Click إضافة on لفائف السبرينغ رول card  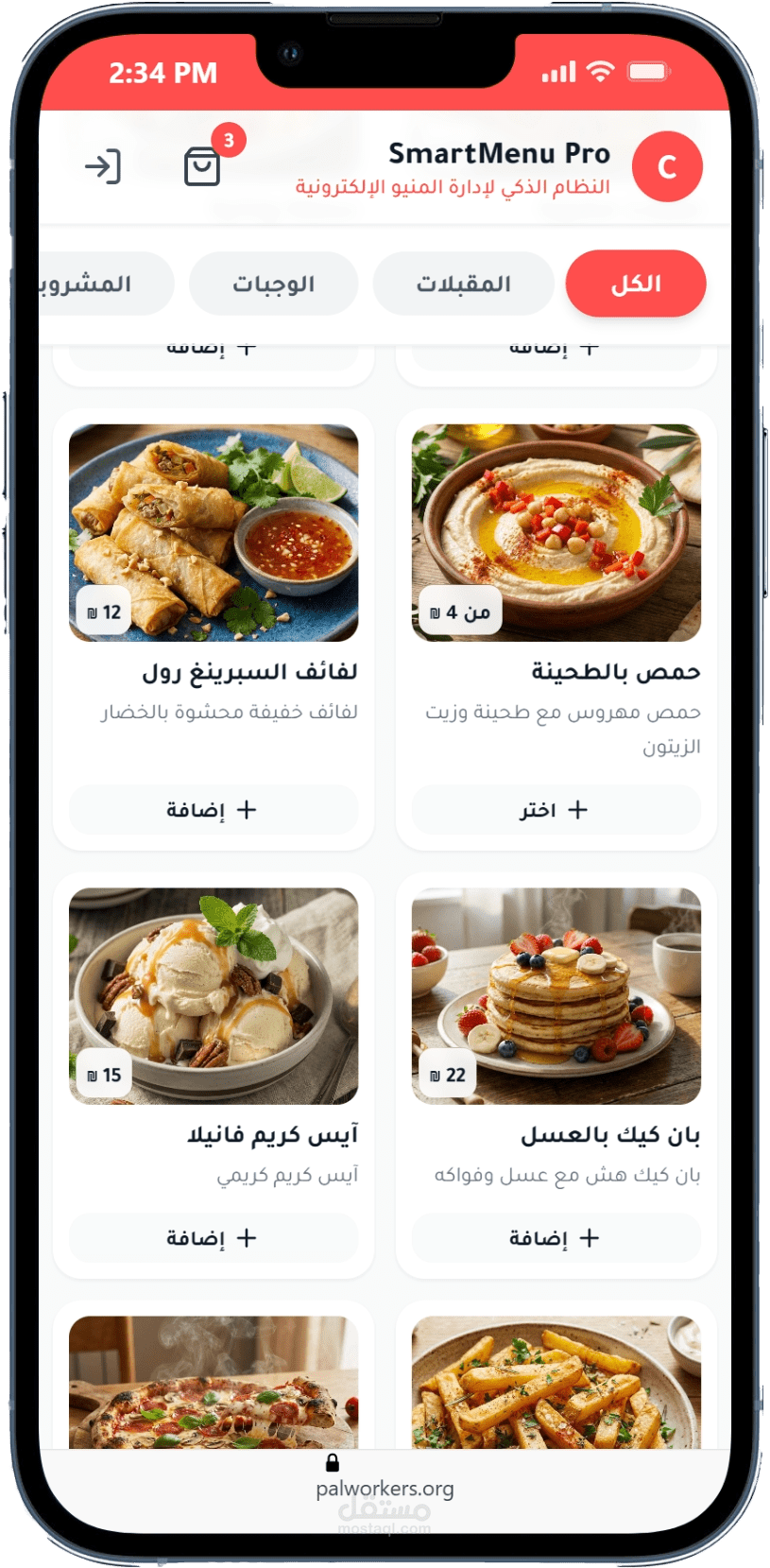point(214,809)
